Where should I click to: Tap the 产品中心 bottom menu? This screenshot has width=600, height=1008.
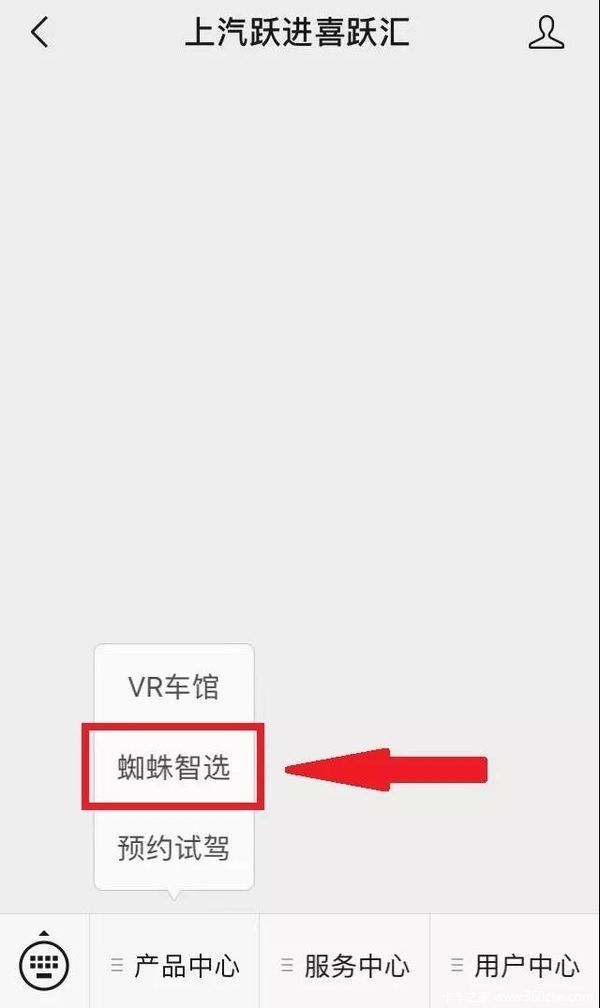175,966
